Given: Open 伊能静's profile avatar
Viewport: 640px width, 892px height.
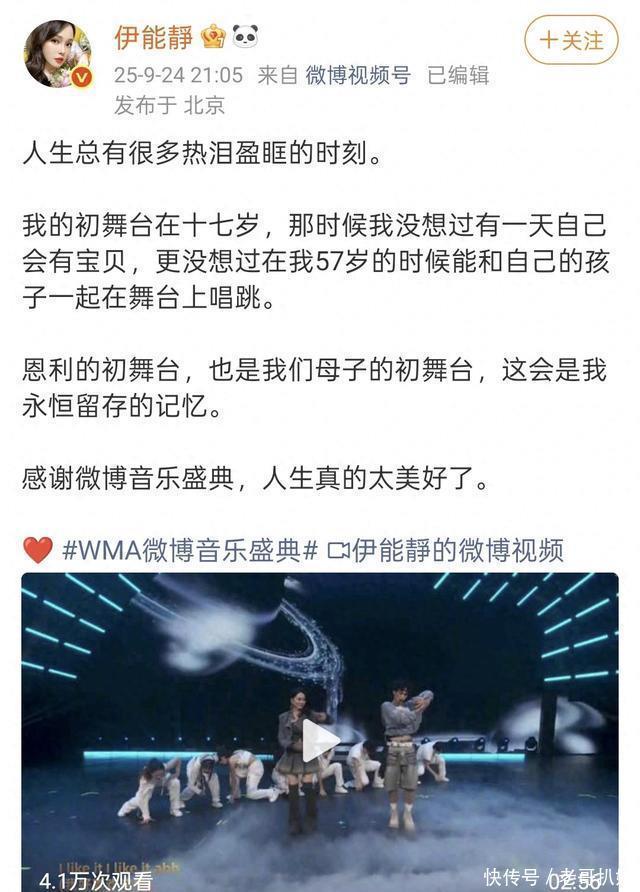Looking at the screenshot, I should pos(58,54).
